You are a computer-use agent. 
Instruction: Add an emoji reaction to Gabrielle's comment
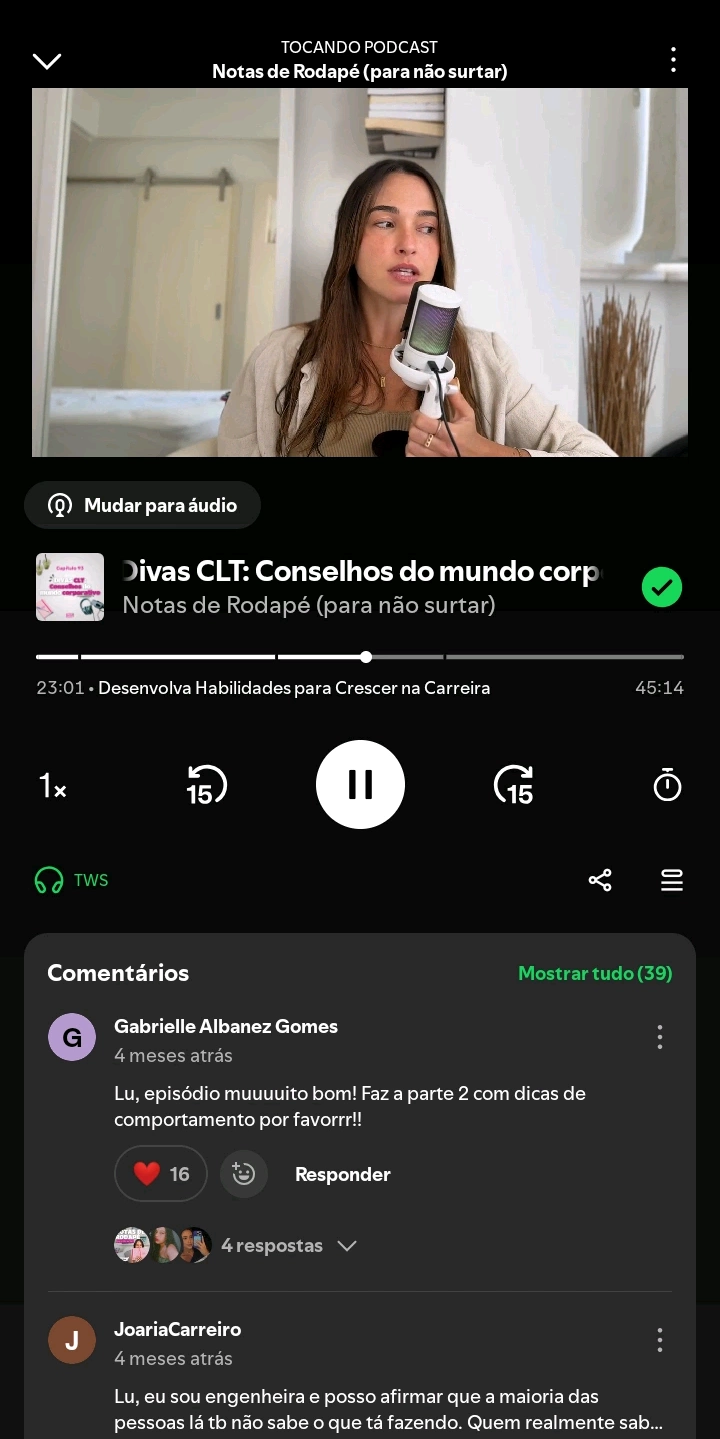(x=244, y=1173)
